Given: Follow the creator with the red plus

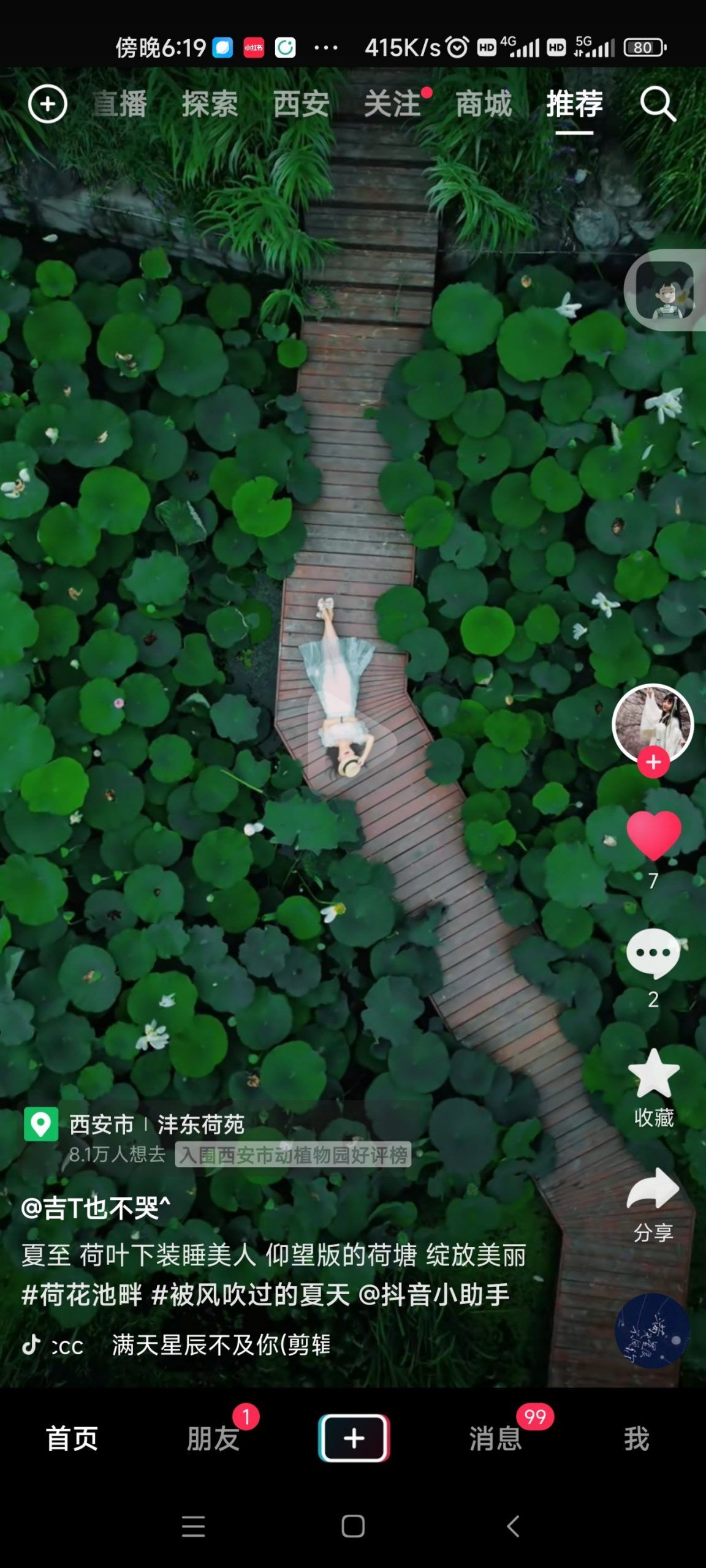Looking at the screenshot, I should 653,763.
